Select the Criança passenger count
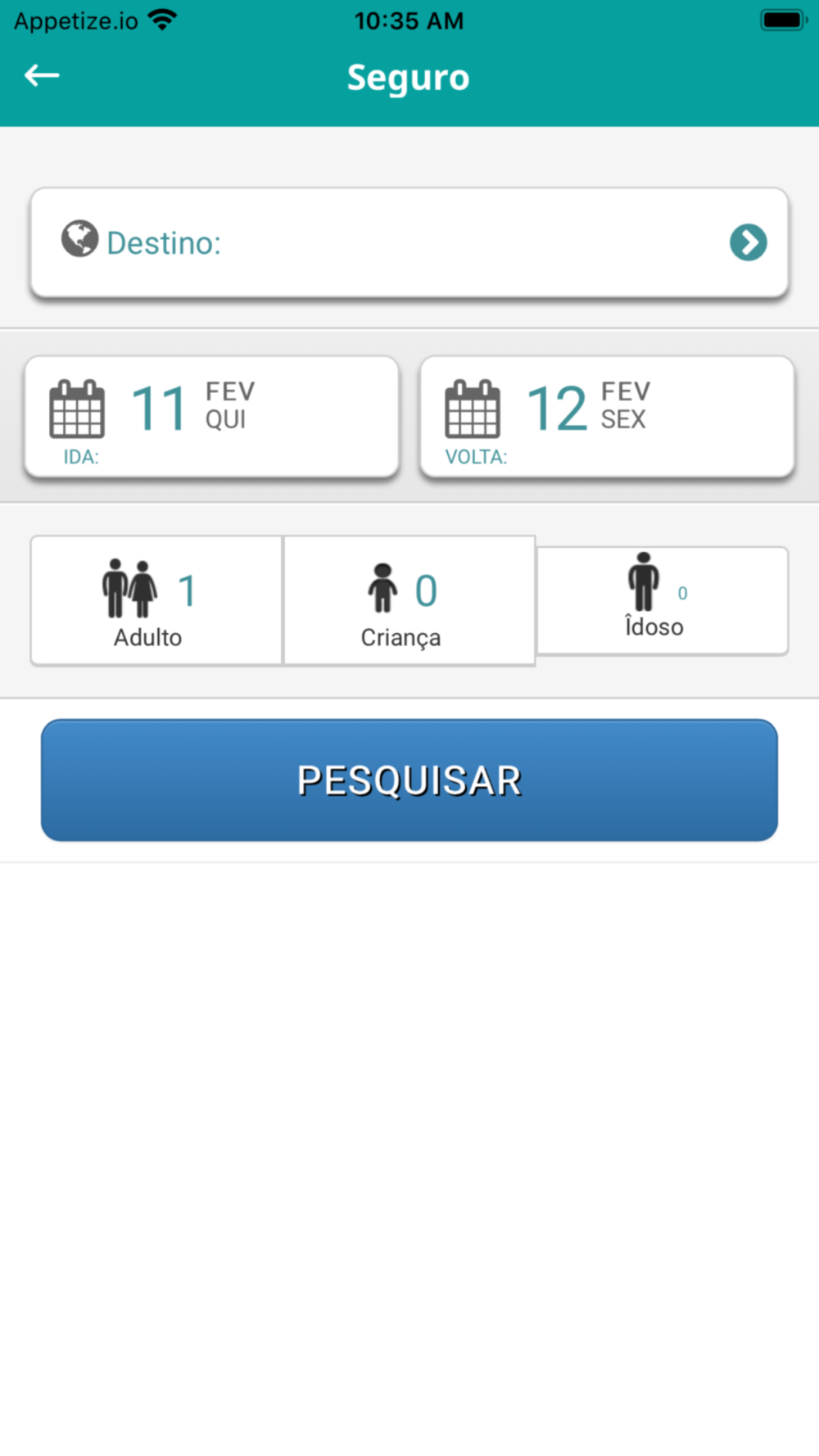The height and width of the screenshot is (1456, 819). pos(409,600)
